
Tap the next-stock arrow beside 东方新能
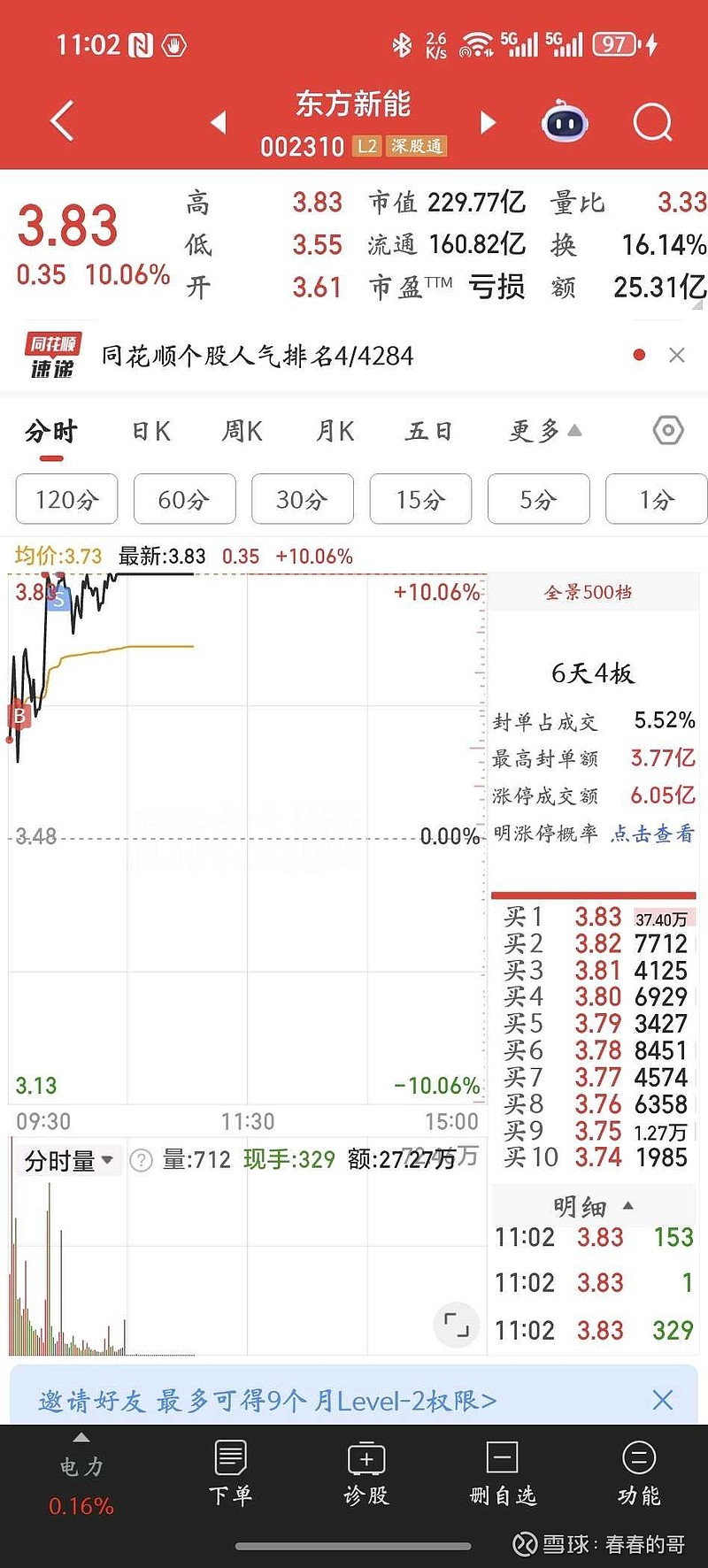click(488, 121)
